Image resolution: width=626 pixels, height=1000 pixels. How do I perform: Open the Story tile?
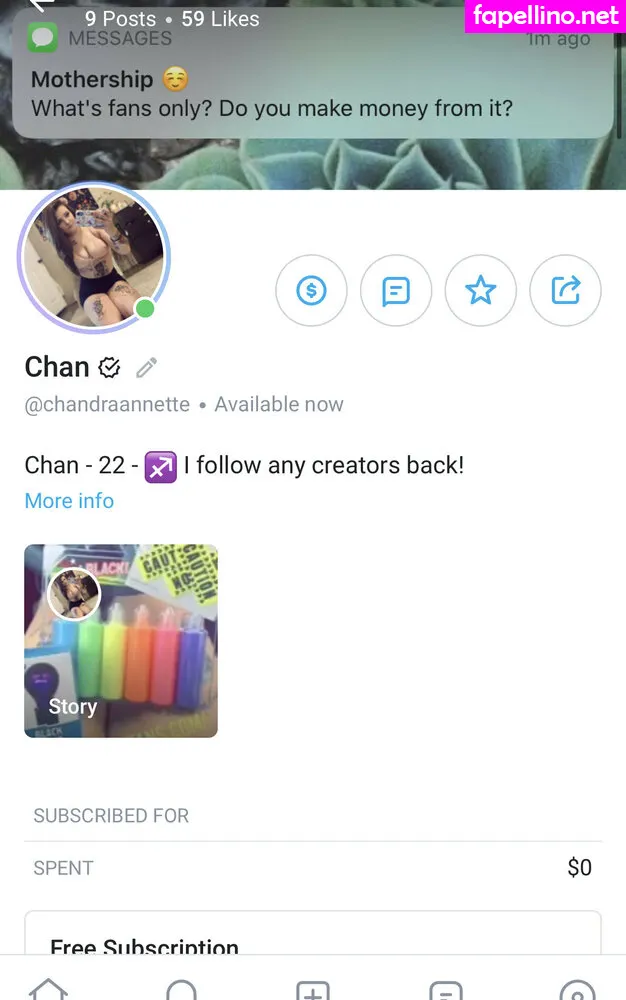coord(121,641)
